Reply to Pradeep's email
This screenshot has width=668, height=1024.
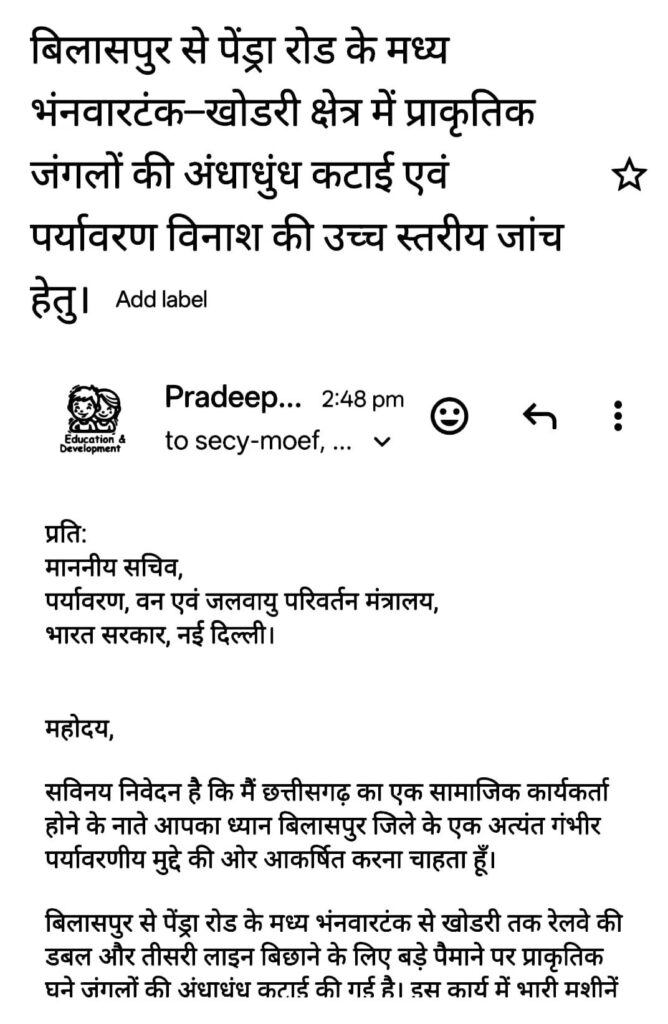[x=540, y=416]
